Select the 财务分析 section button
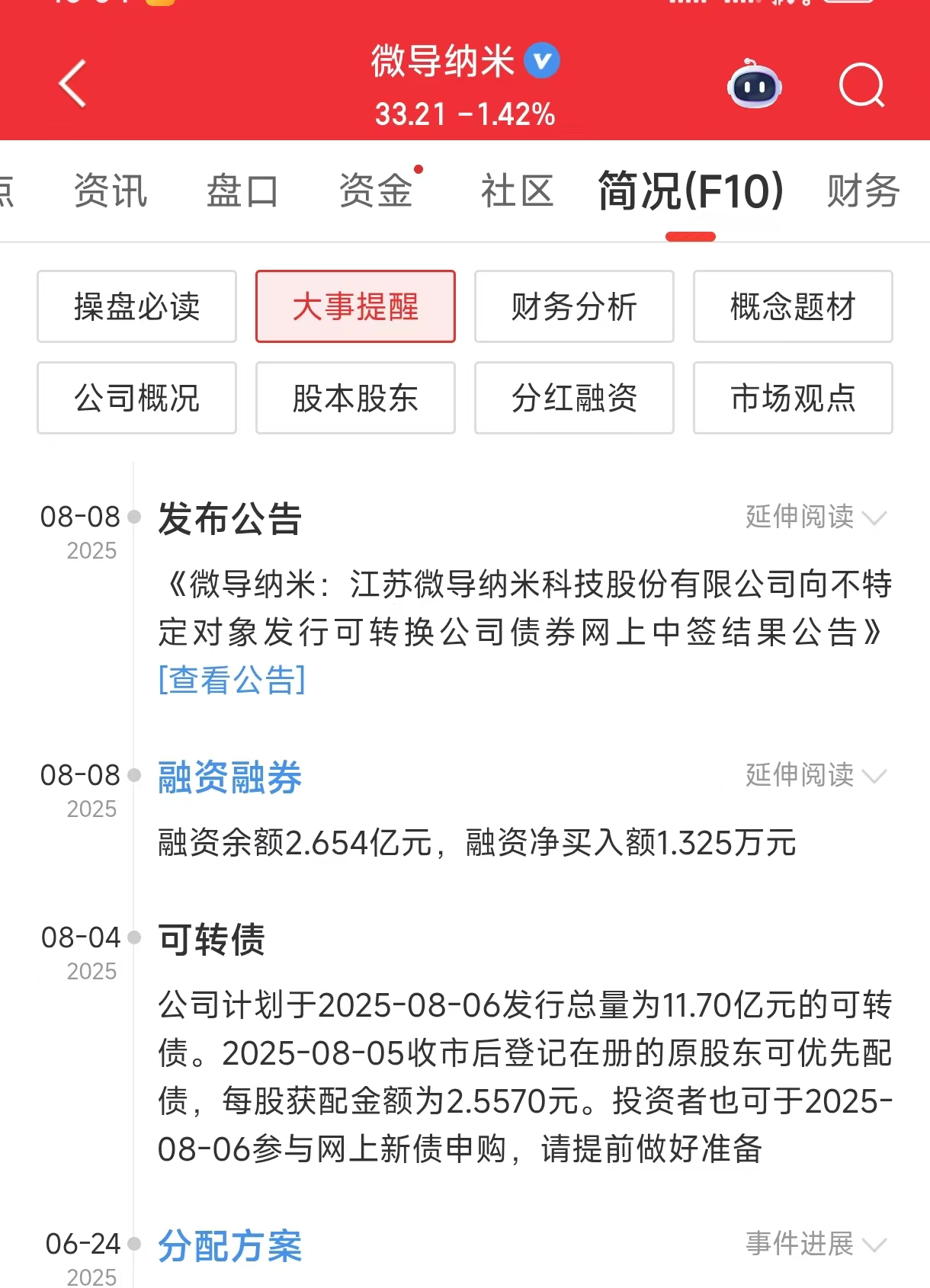 coord(574,306)
